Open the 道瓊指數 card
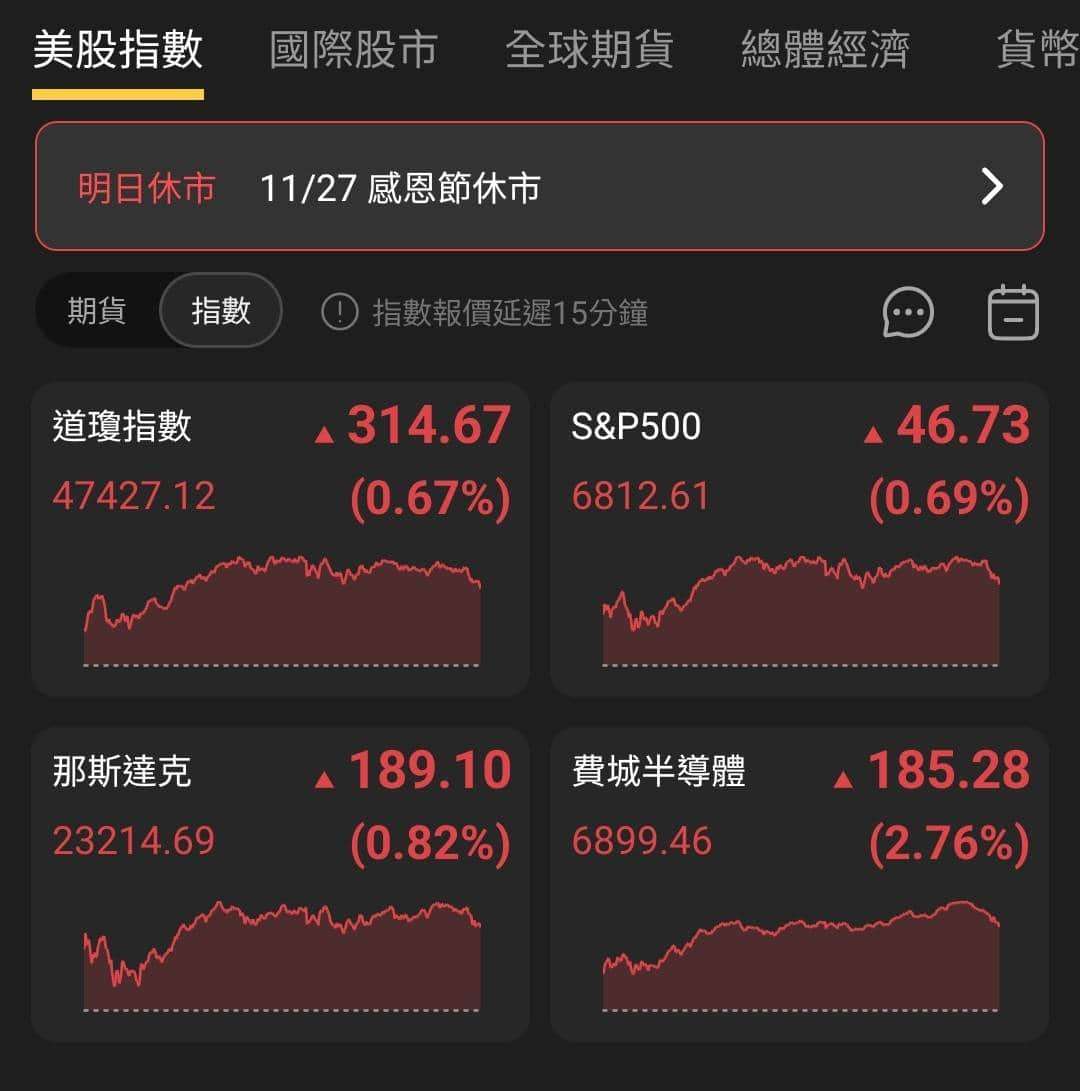This screenshot has height=1091, width=1080. point(280,540)
